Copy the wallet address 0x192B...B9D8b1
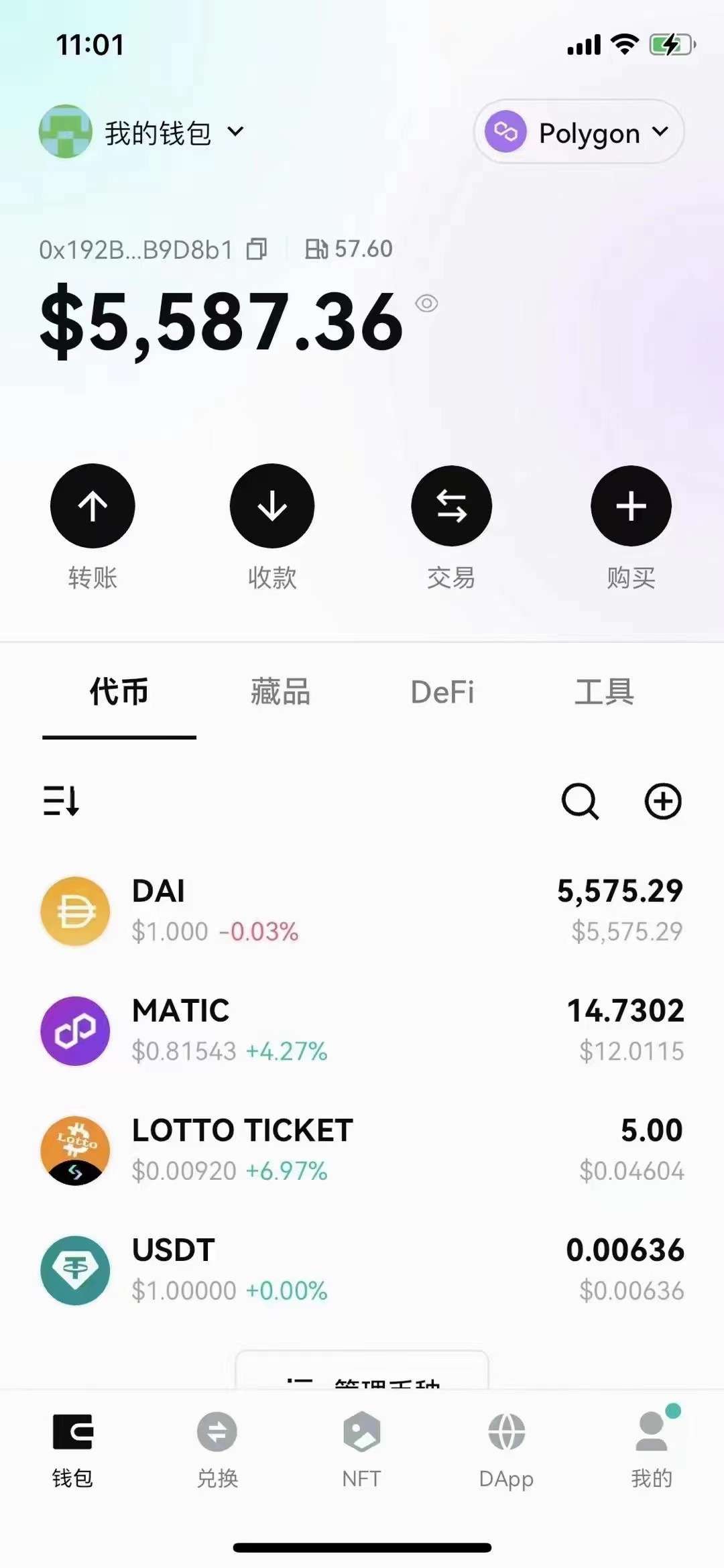 pyautogui.click(x=257, y=249)
